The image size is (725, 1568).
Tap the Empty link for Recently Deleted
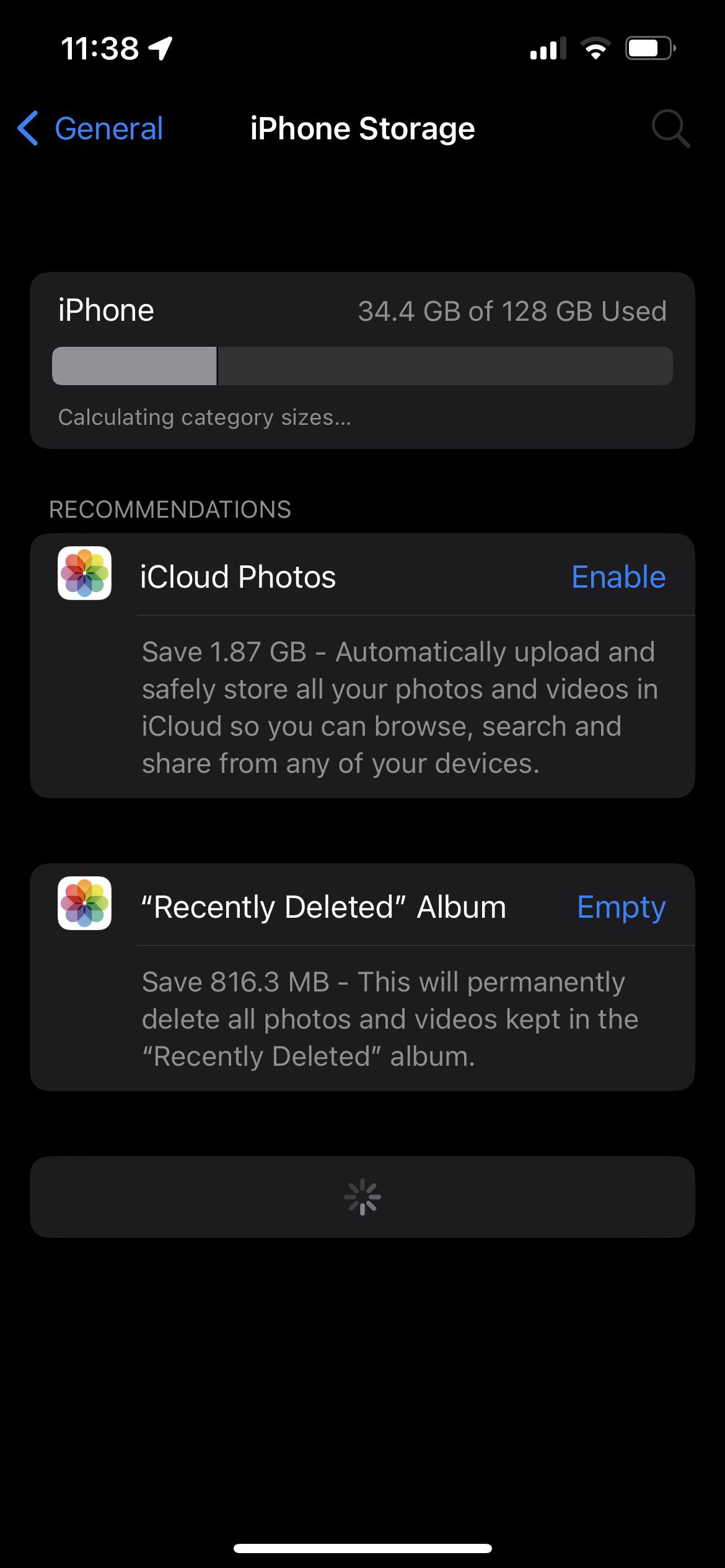click(x=622, y=906)
